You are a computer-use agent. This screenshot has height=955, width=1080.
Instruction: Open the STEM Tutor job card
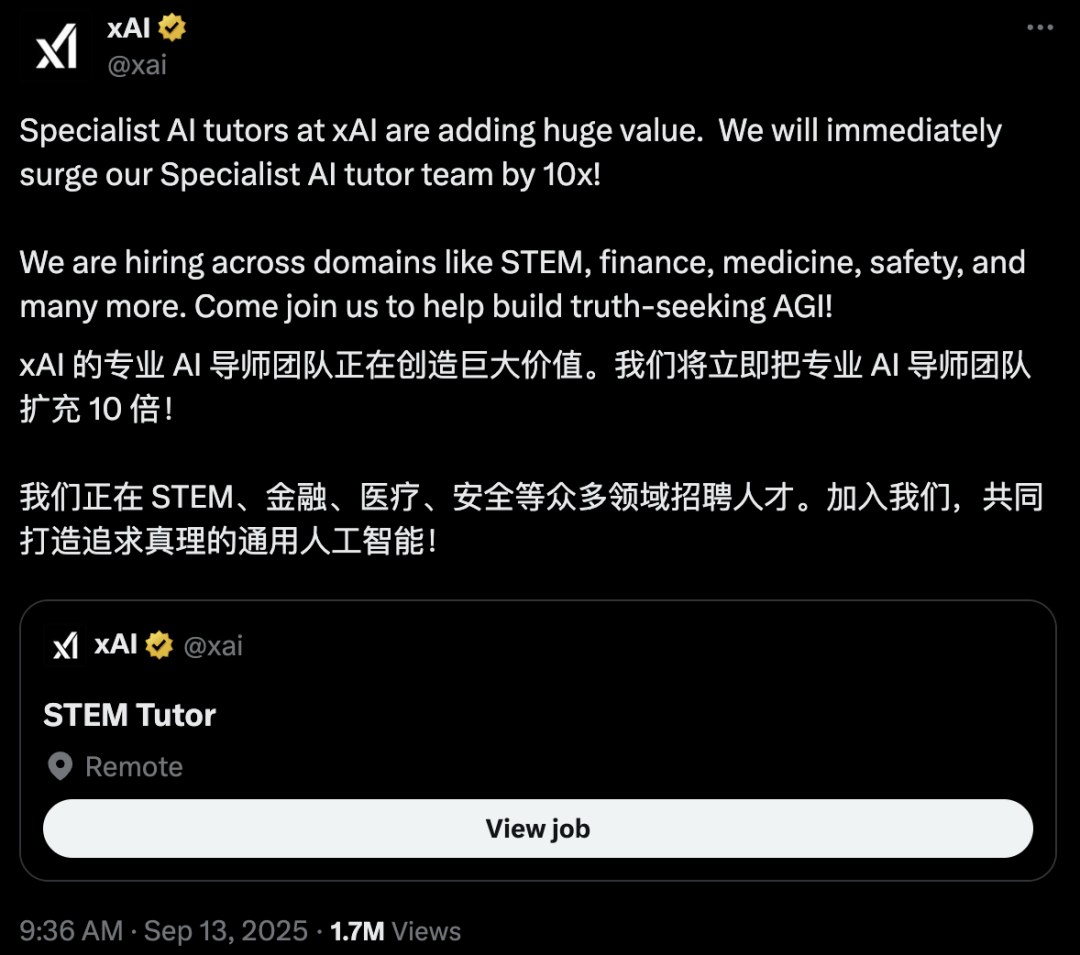point(130,715)
